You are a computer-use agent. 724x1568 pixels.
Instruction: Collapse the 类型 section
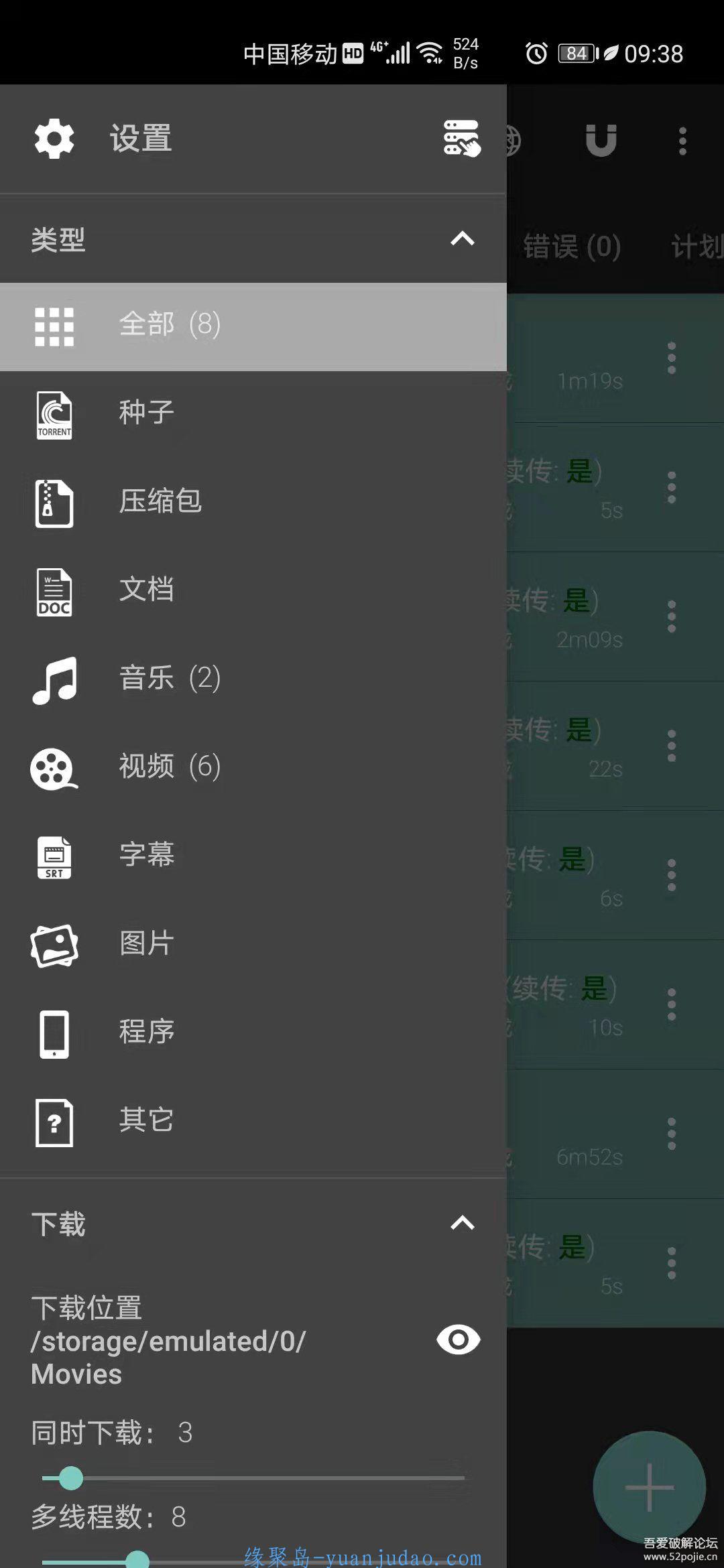(x=462, y=239)
